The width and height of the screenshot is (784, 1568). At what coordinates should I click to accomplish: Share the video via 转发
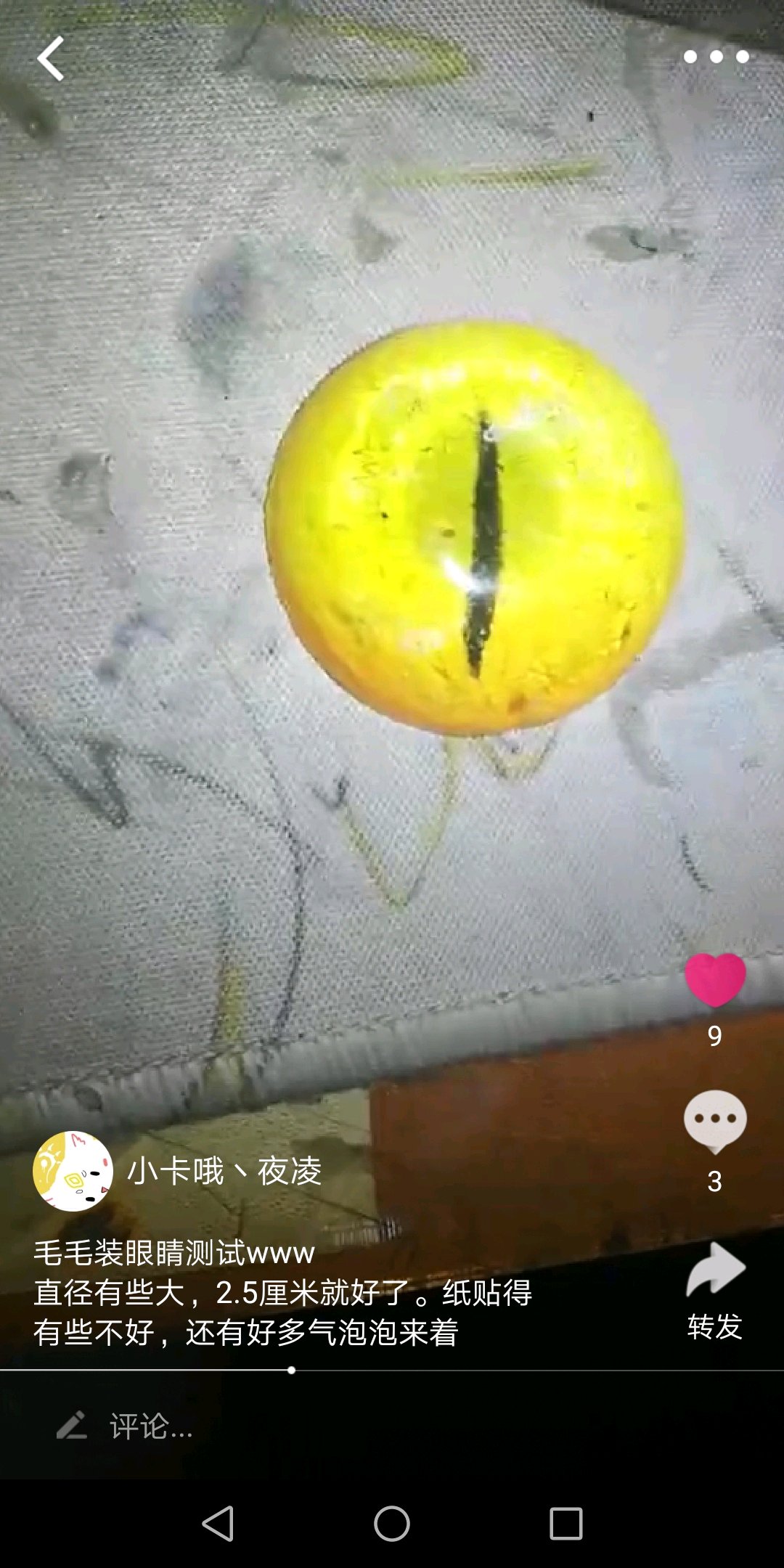pos(715,1289)
